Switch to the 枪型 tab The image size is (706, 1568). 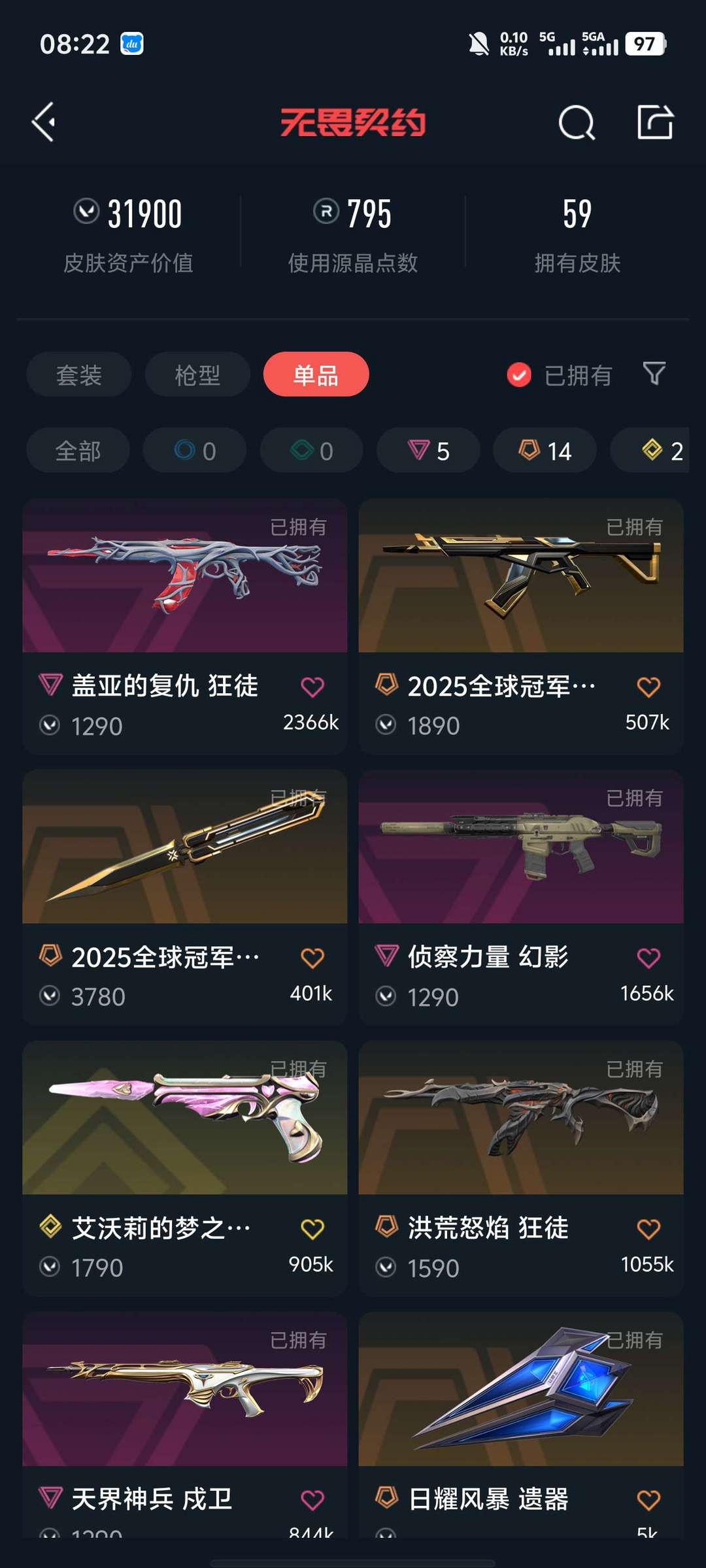pos(197,375)
